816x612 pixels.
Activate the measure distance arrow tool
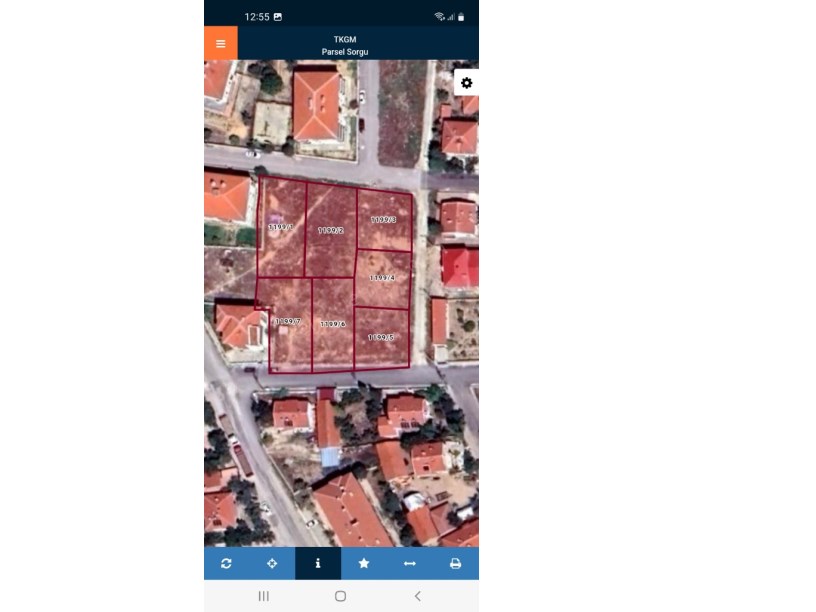click(x=410, y=564)
